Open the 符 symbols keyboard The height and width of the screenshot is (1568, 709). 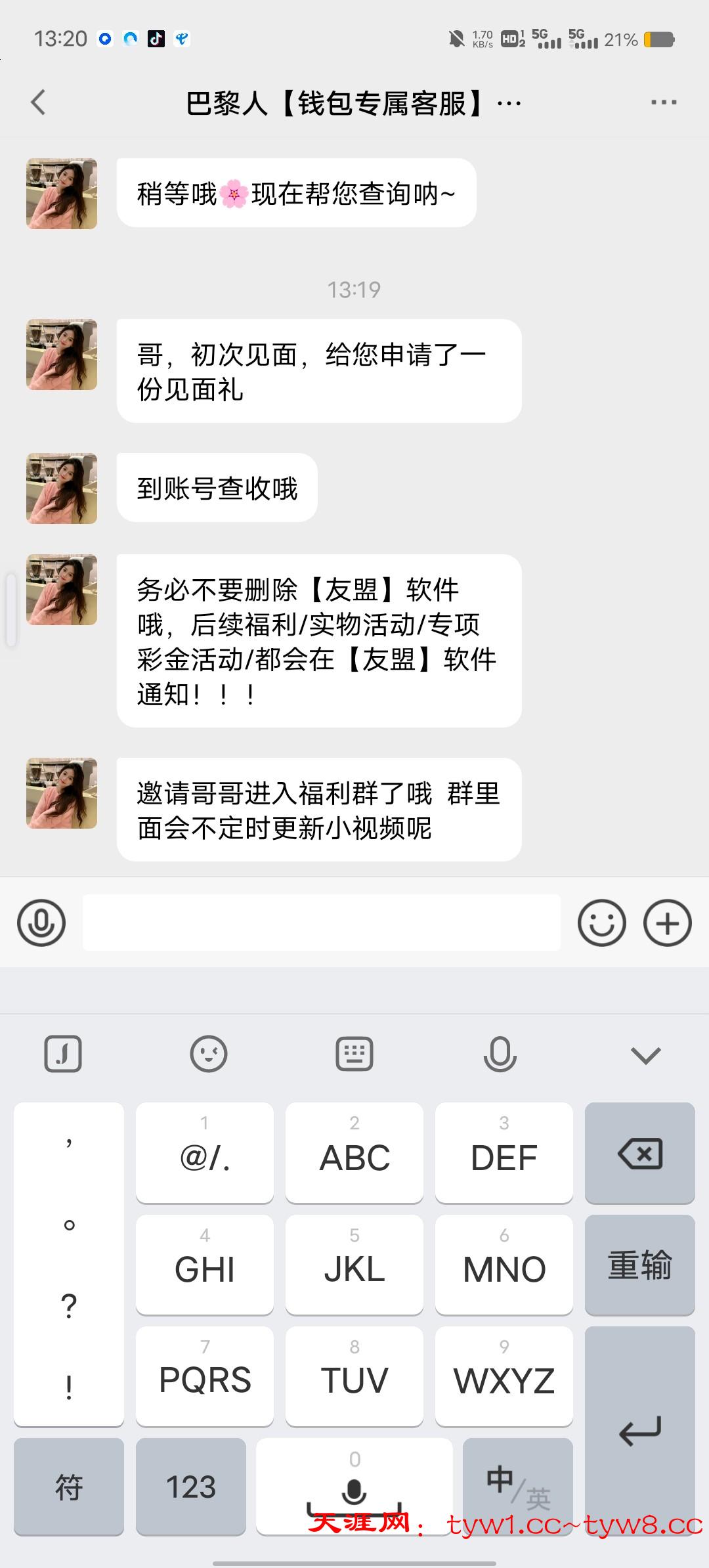[x=69, y=1487]
